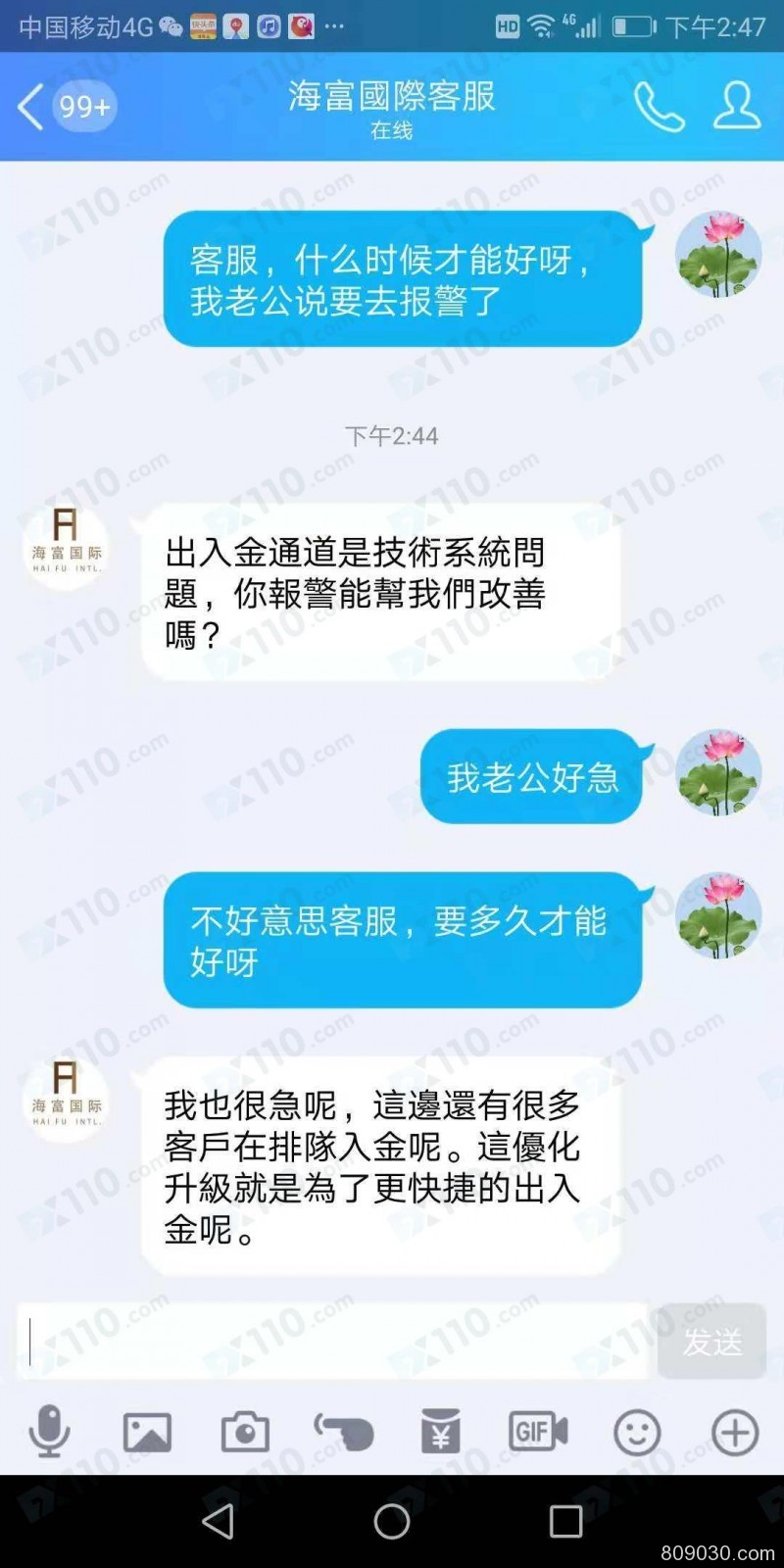Open the contact profile icon
The image size is (784, 1568).
736,107
